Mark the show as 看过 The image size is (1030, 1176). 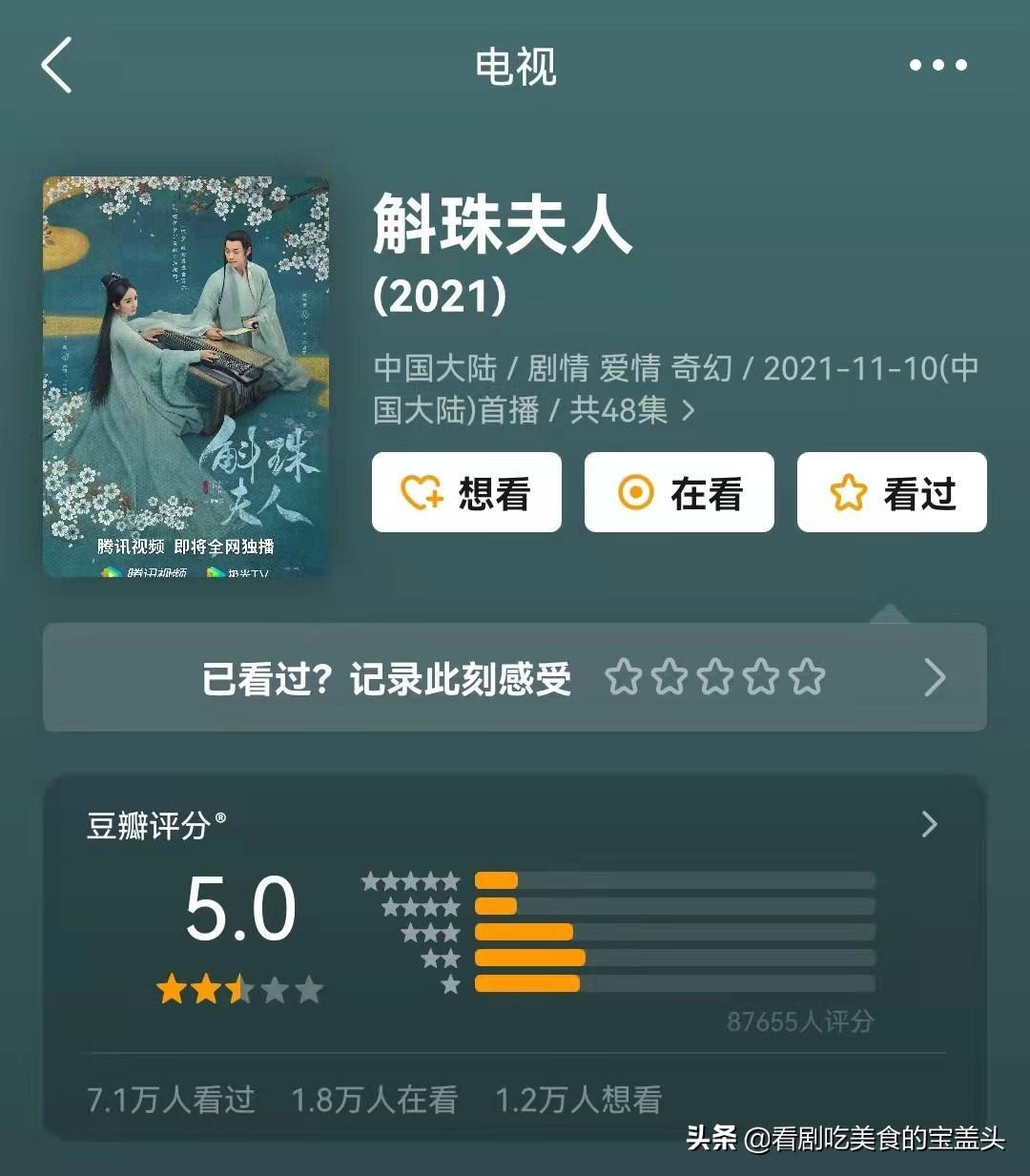click(x=892, y=492)
